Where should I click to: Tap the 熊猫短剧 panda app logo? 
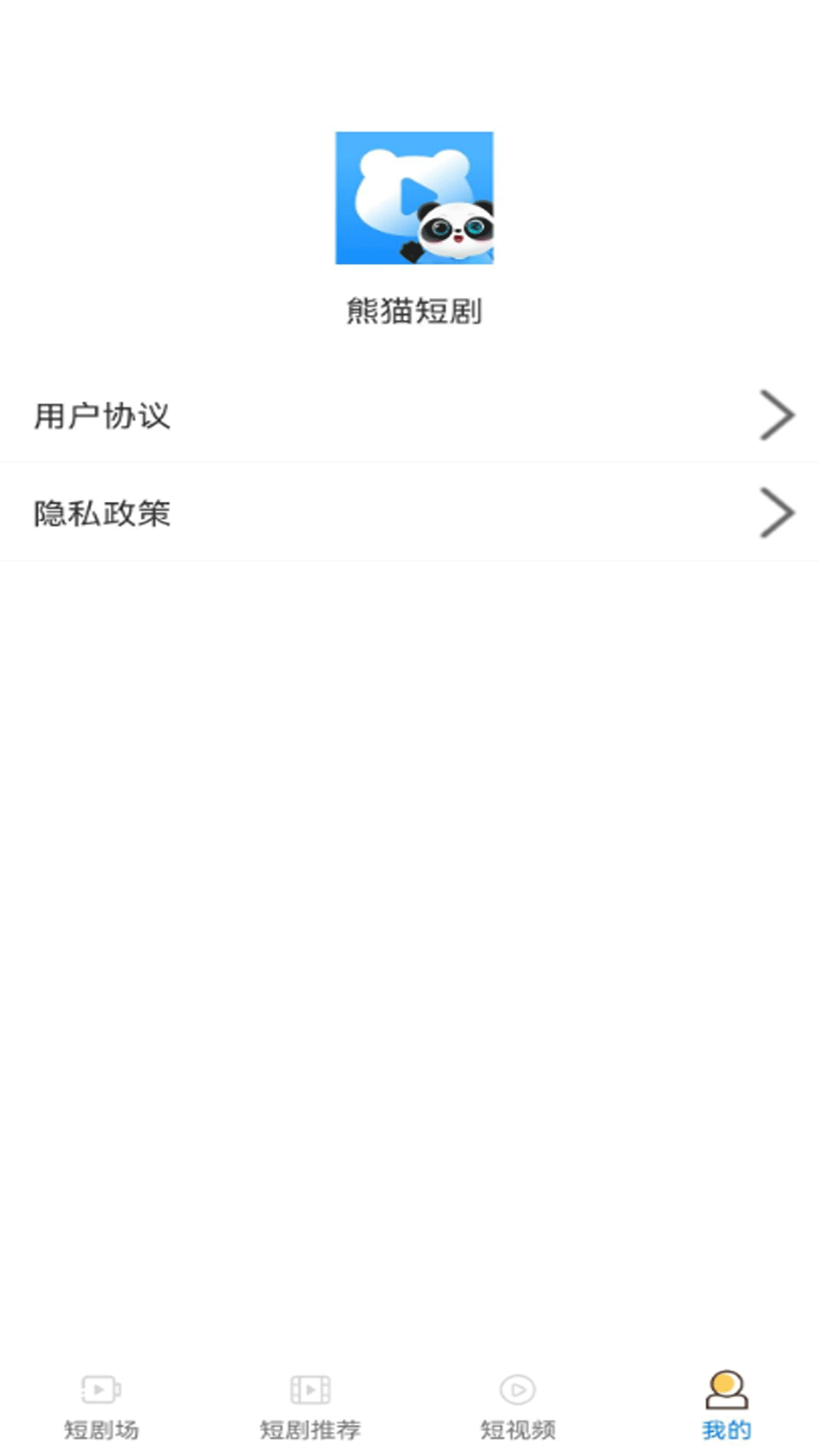[x=414, y=197]
